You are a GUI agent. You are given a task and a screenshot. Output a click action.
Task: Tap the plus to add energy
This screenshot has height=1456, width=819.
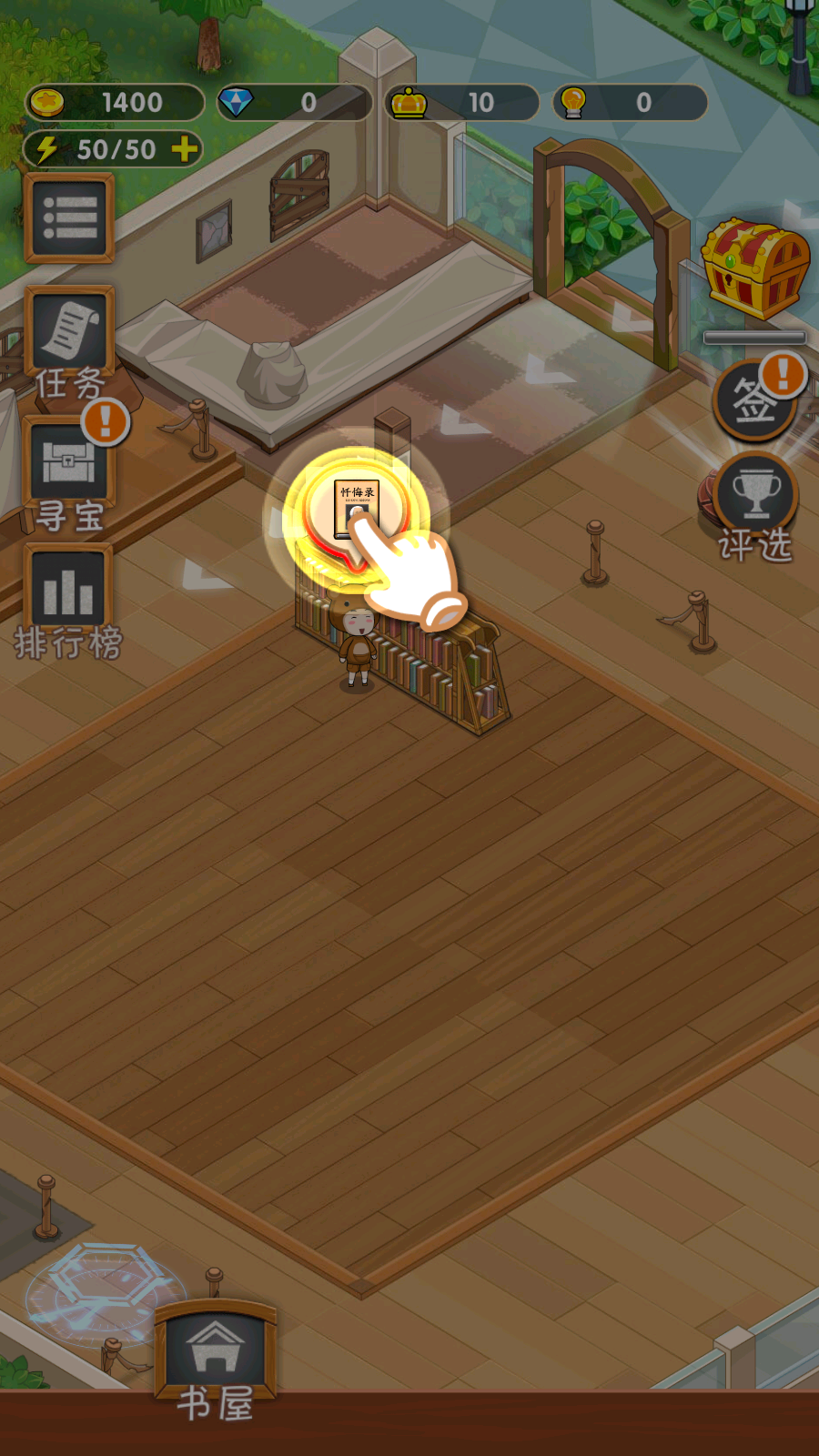(x=185, y=148)
